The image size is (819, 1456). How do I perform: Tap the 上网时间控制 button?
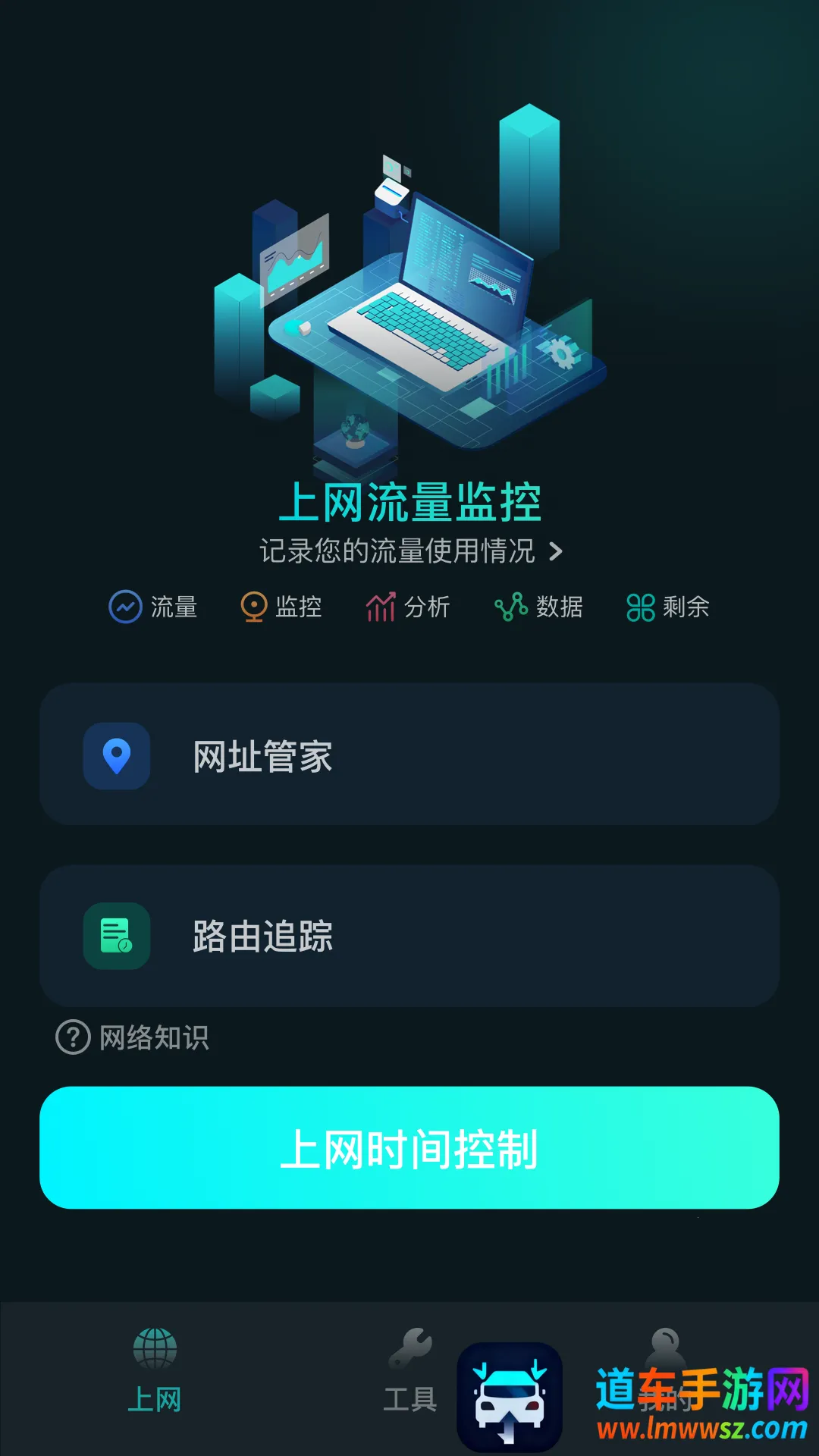[409, 1147]
